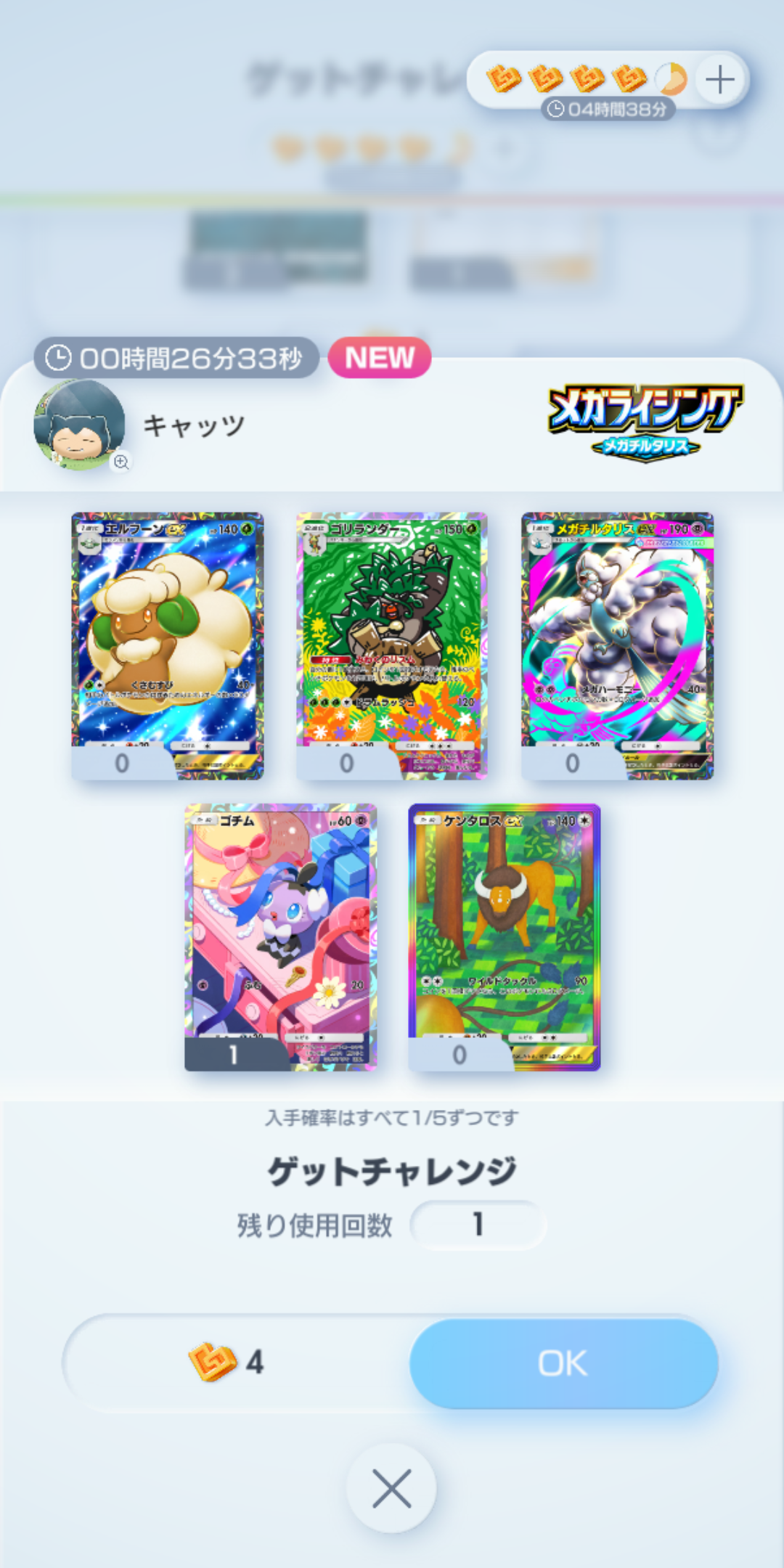Confirm the challenge with OK button
This screenshot has height=1568, width=784.
pos(563,1363)
